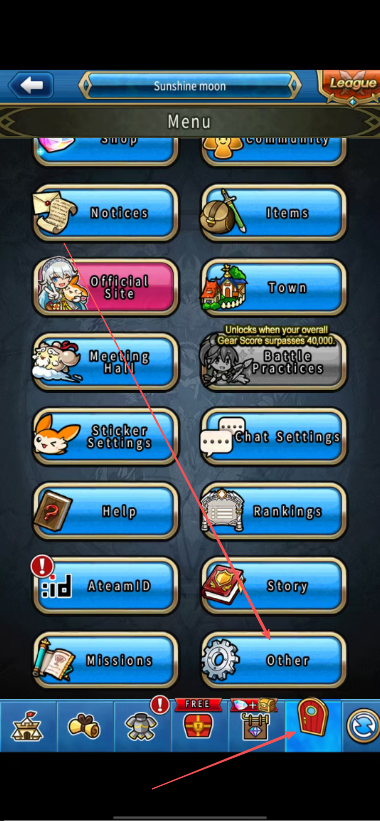Viewport: 380px width, 821px height.
Task: Enter the Town
Action: click(x=274, y=287)
